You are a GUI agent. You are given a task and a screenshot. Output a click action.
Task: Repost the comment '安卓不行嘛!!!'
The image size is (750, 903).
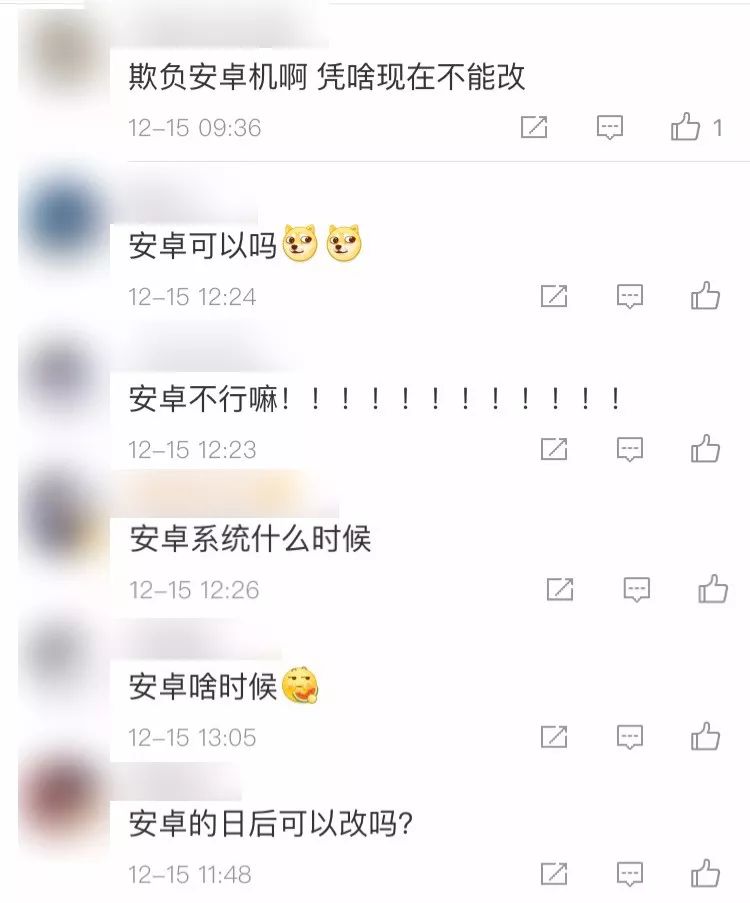pyautogui.click(x=554, y=449)
